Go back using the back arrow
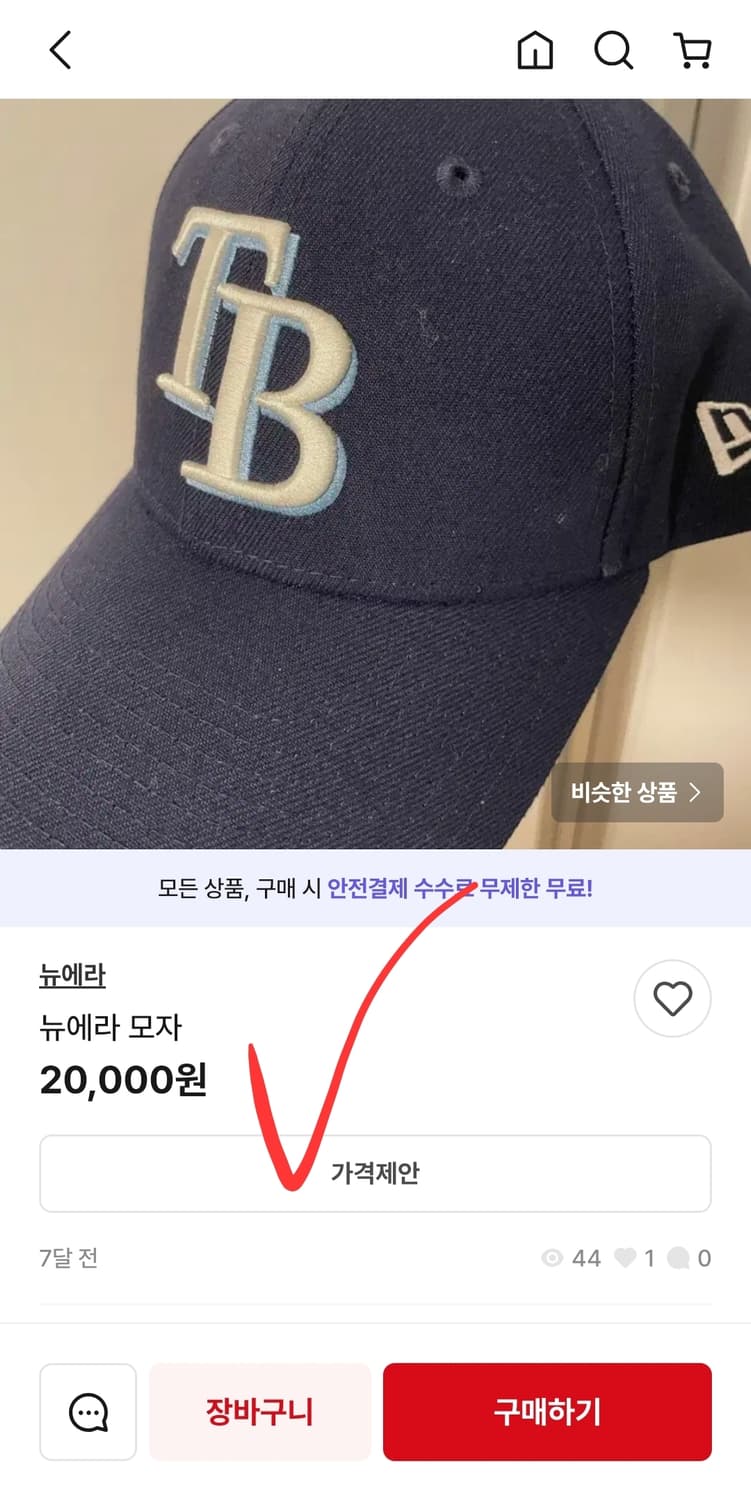 tap(60, 49)
